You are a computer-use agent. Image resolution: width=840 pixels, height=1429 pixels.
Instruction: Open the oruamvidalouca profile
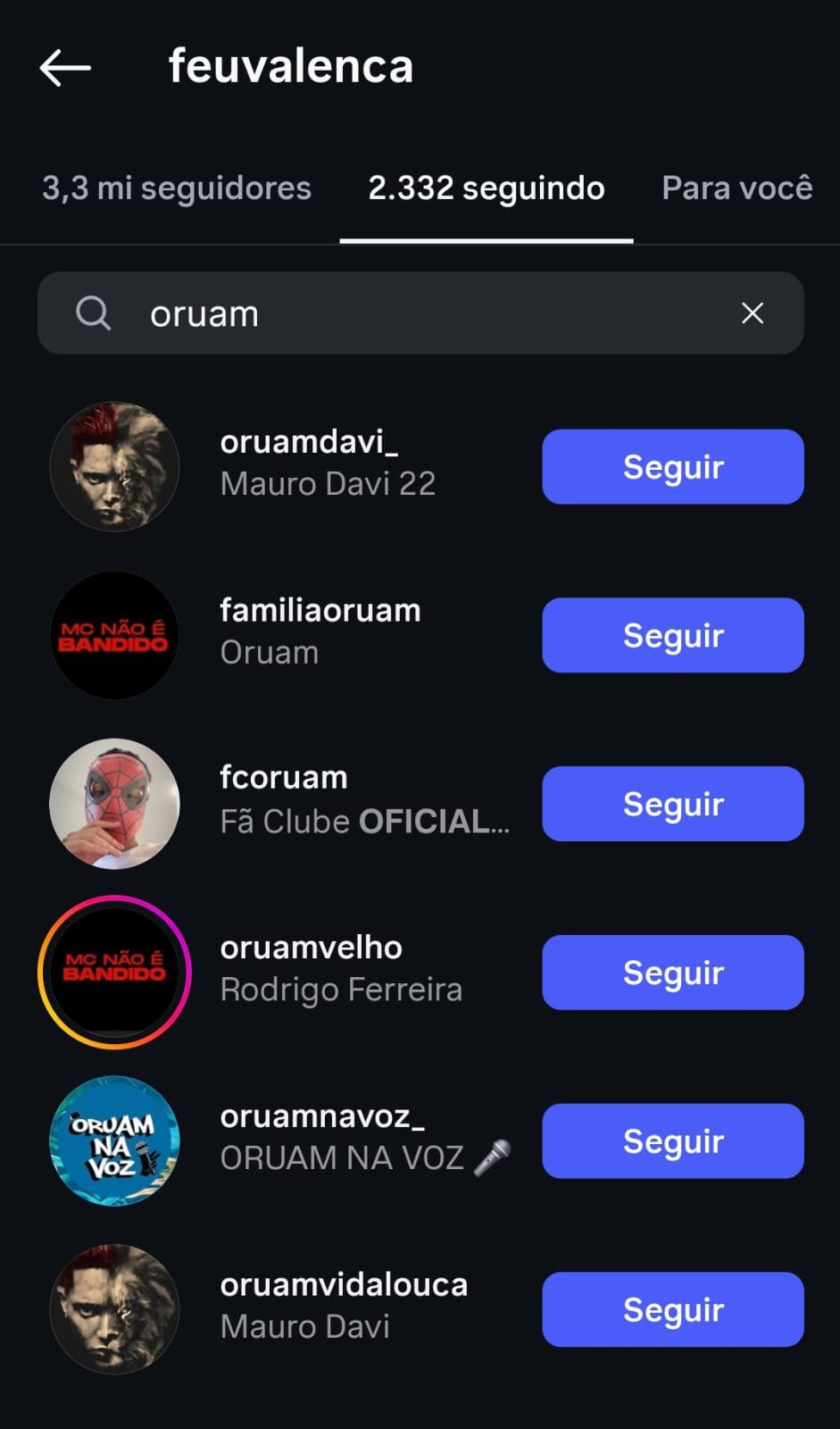344,1285
